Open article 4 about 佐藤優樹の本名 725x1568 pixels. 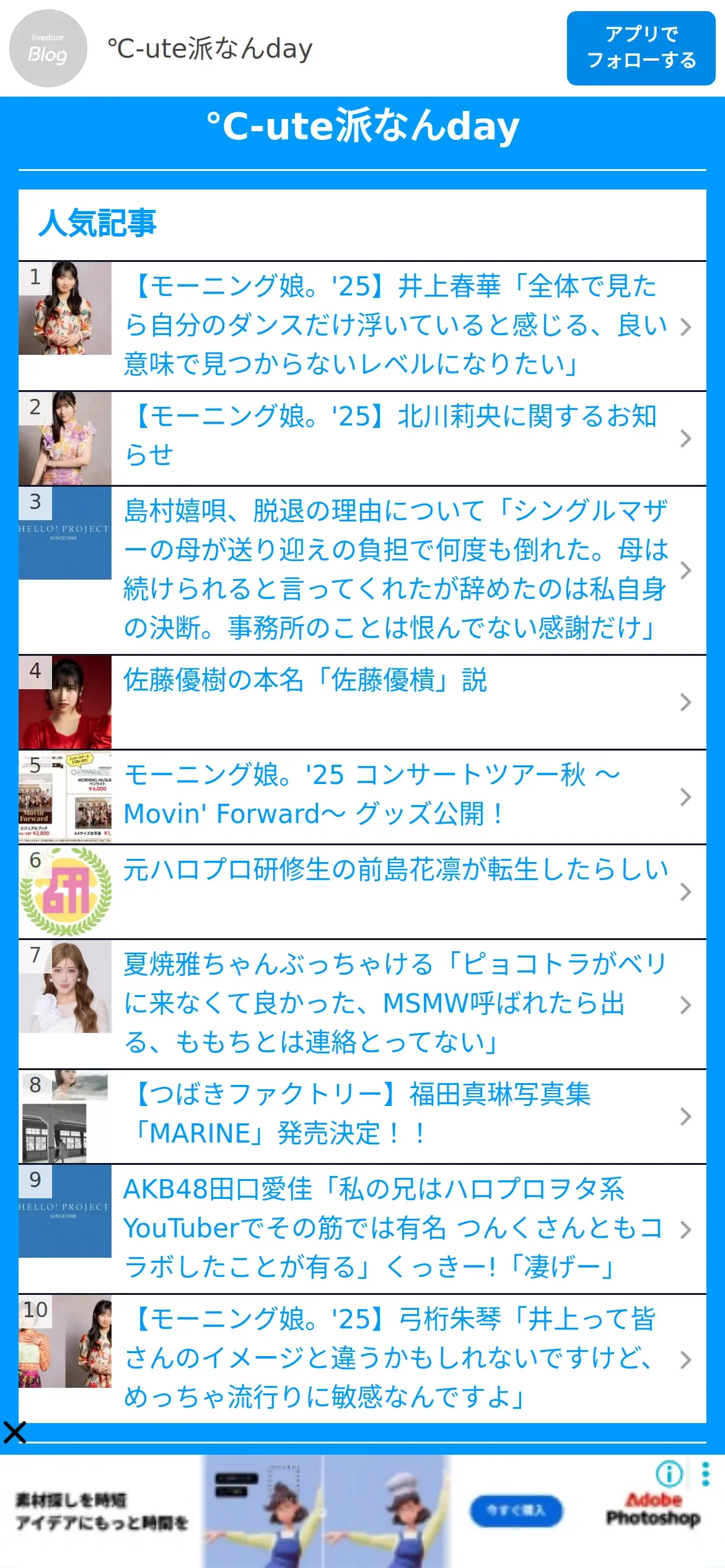click(x=362, y=702)
